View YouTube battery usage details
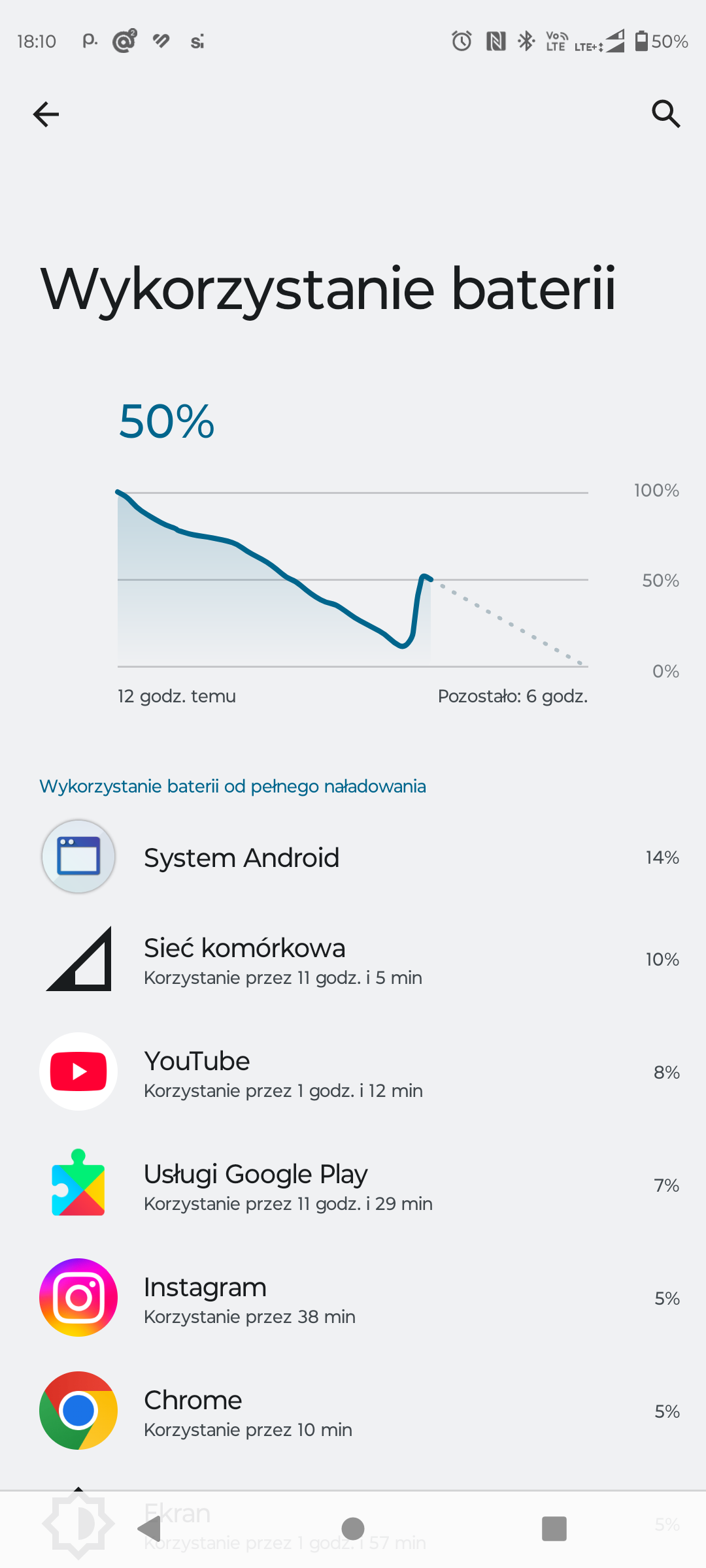The image size is (706, 1568). coord(353,1073)
